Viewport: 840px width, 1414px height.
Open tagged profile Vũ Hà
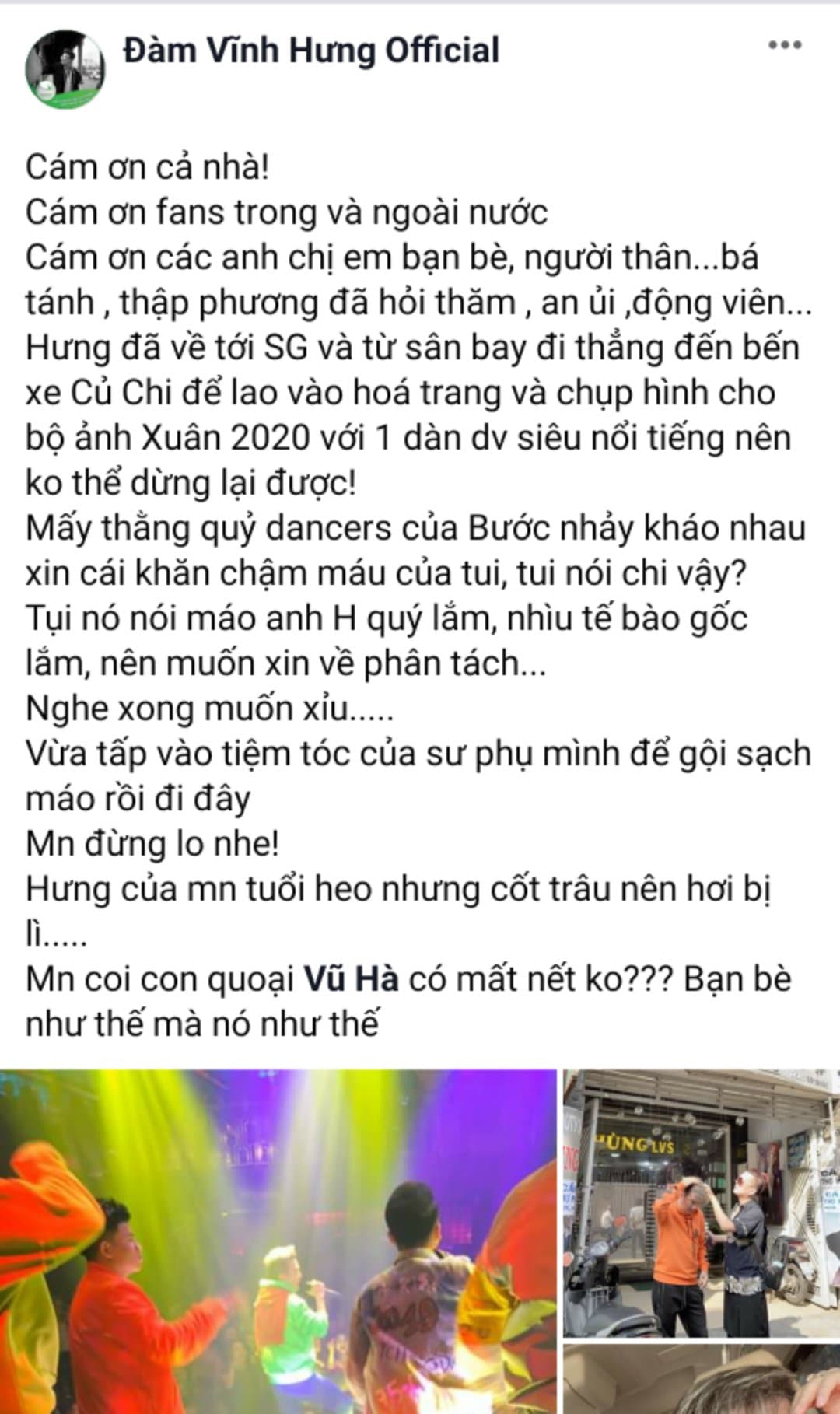[x=352, y=978]
